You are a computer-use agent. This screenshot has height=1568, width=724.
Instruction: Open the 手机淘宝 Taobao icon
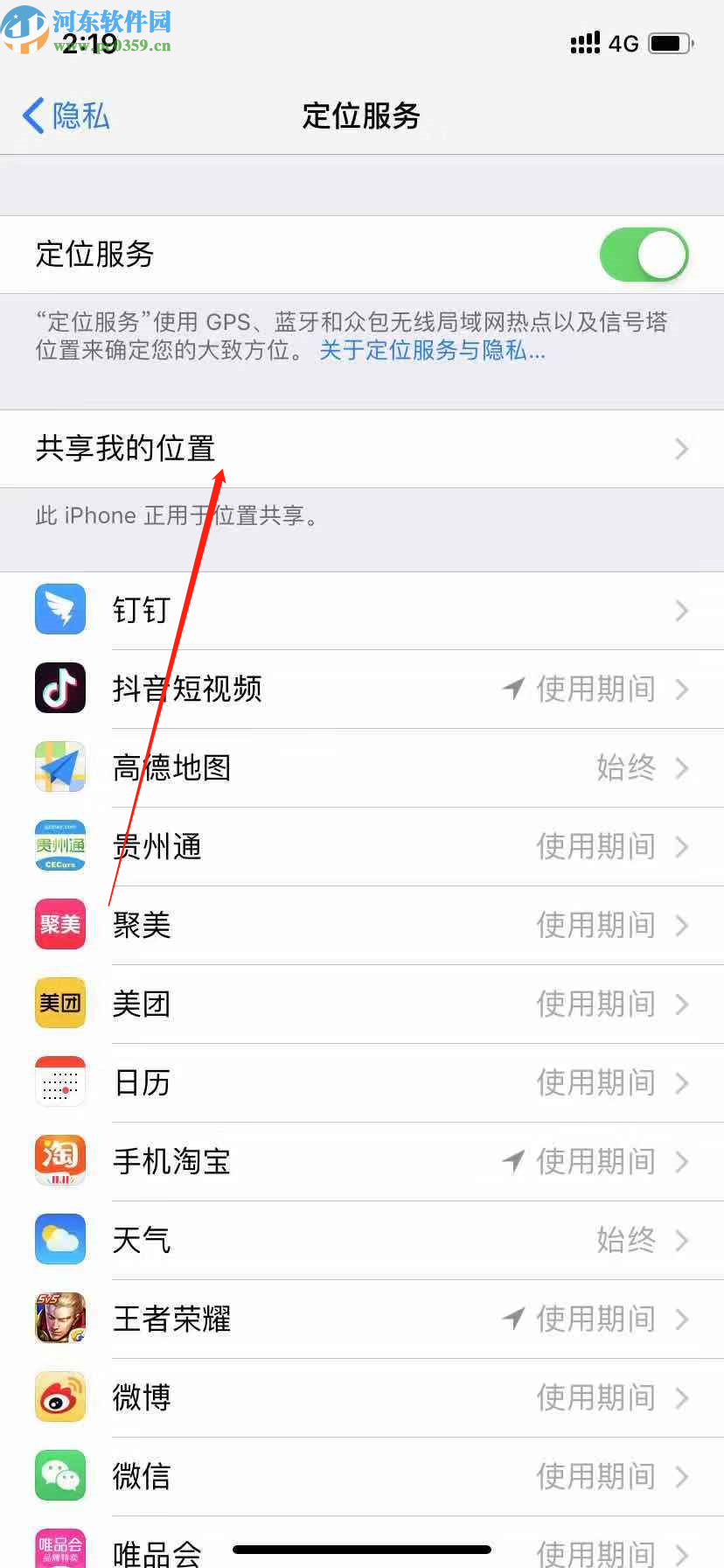pyautogui.click(x=59, y=1160)
